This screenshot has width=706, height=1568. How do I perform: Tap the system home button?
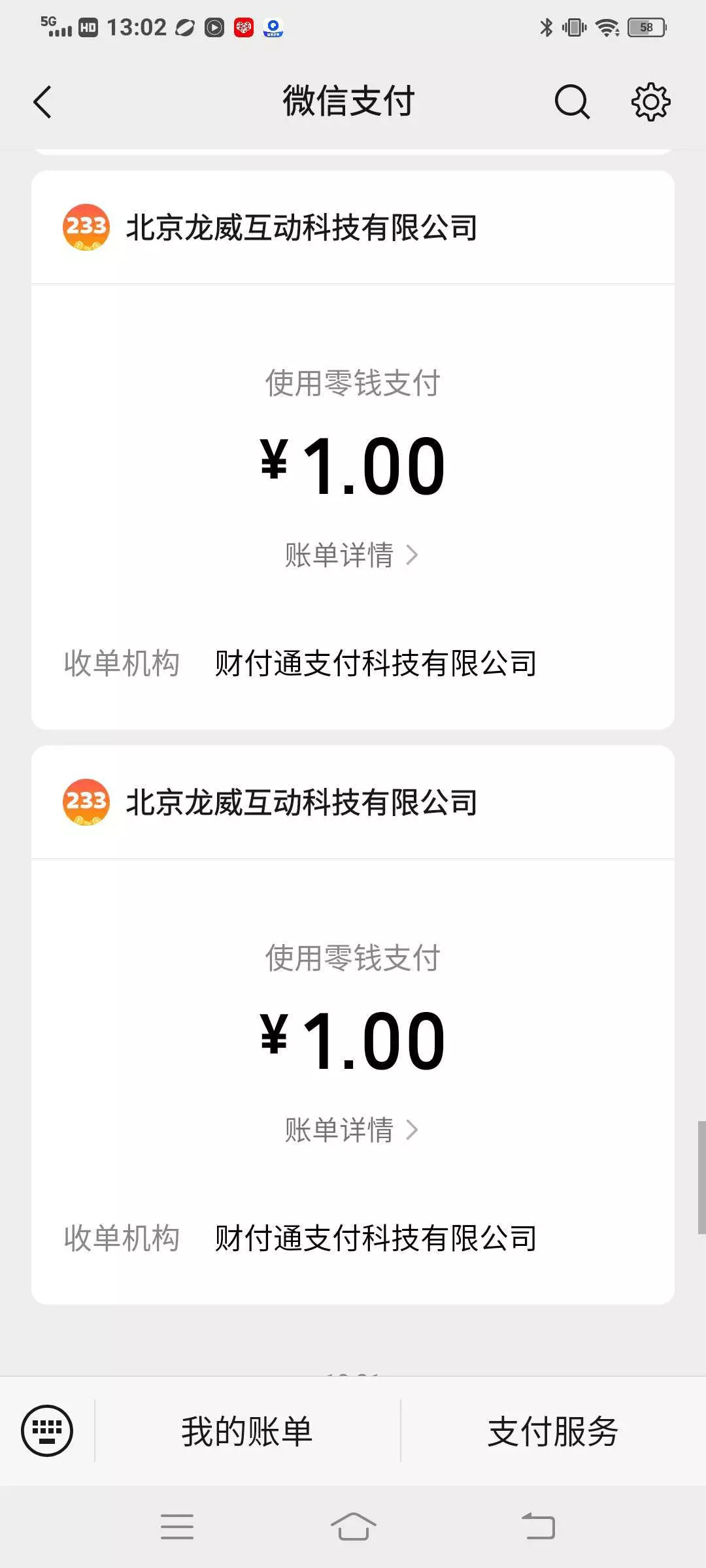pos(353,1527)
